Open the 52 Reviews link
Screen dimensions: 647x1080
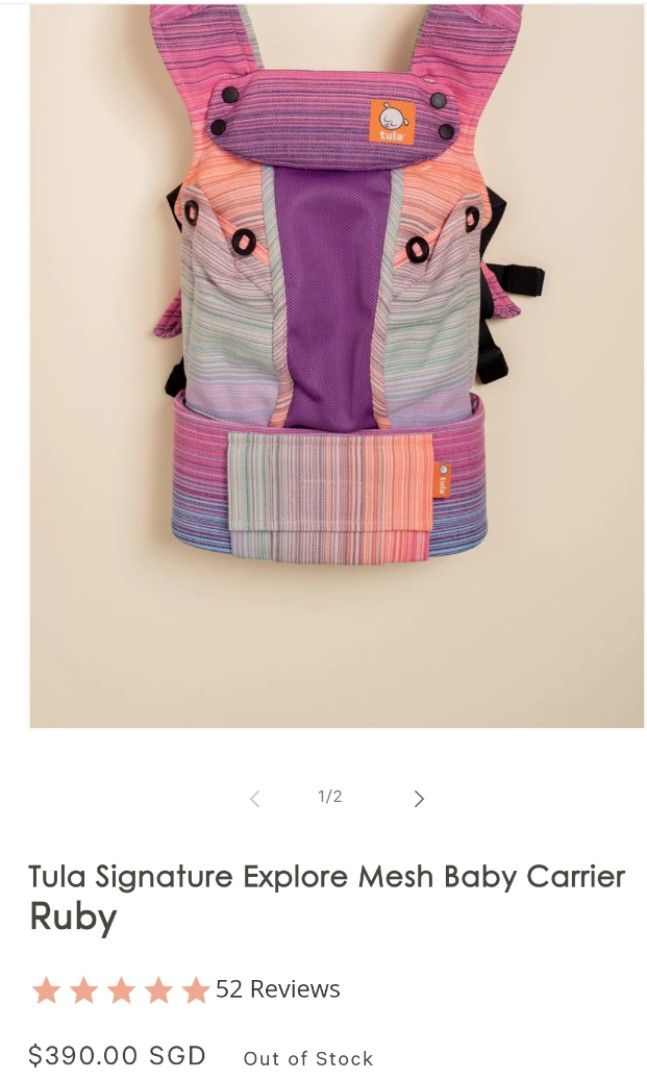pos(278,989)
